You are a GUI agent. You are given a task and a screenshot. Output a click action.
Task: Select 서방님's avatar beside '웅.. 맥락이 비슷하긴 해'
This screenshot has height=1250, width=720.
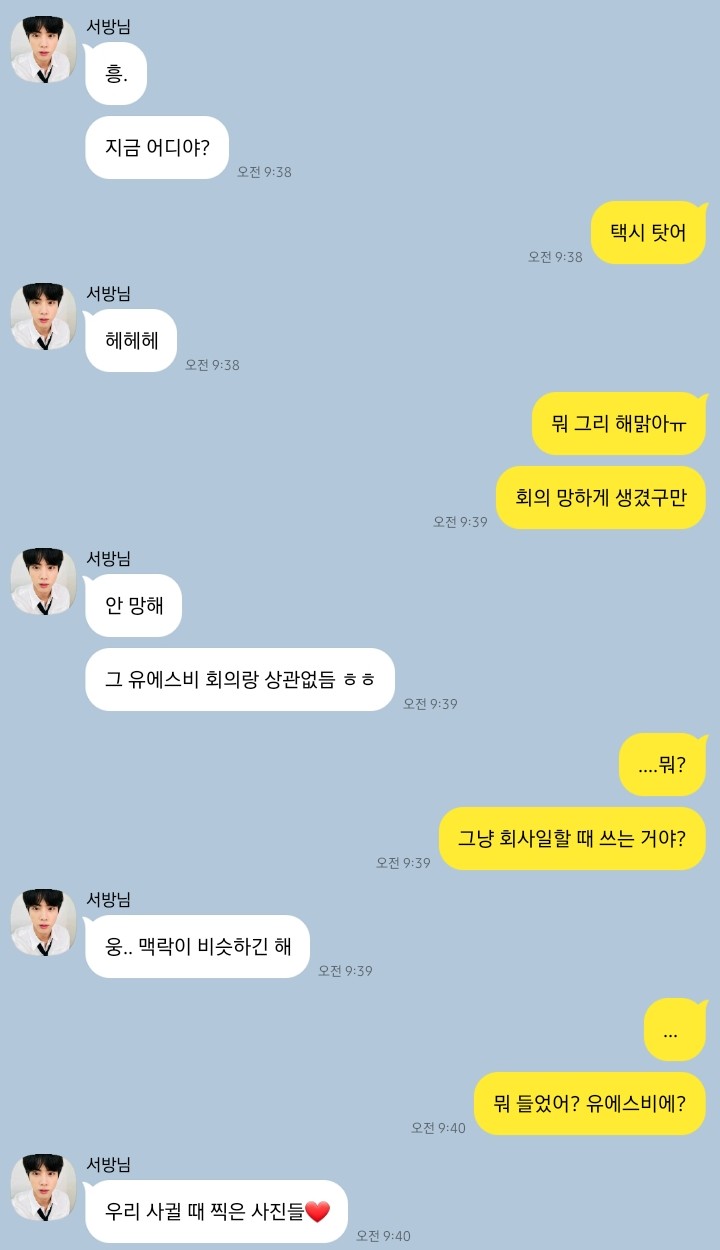tap(43, 922)
